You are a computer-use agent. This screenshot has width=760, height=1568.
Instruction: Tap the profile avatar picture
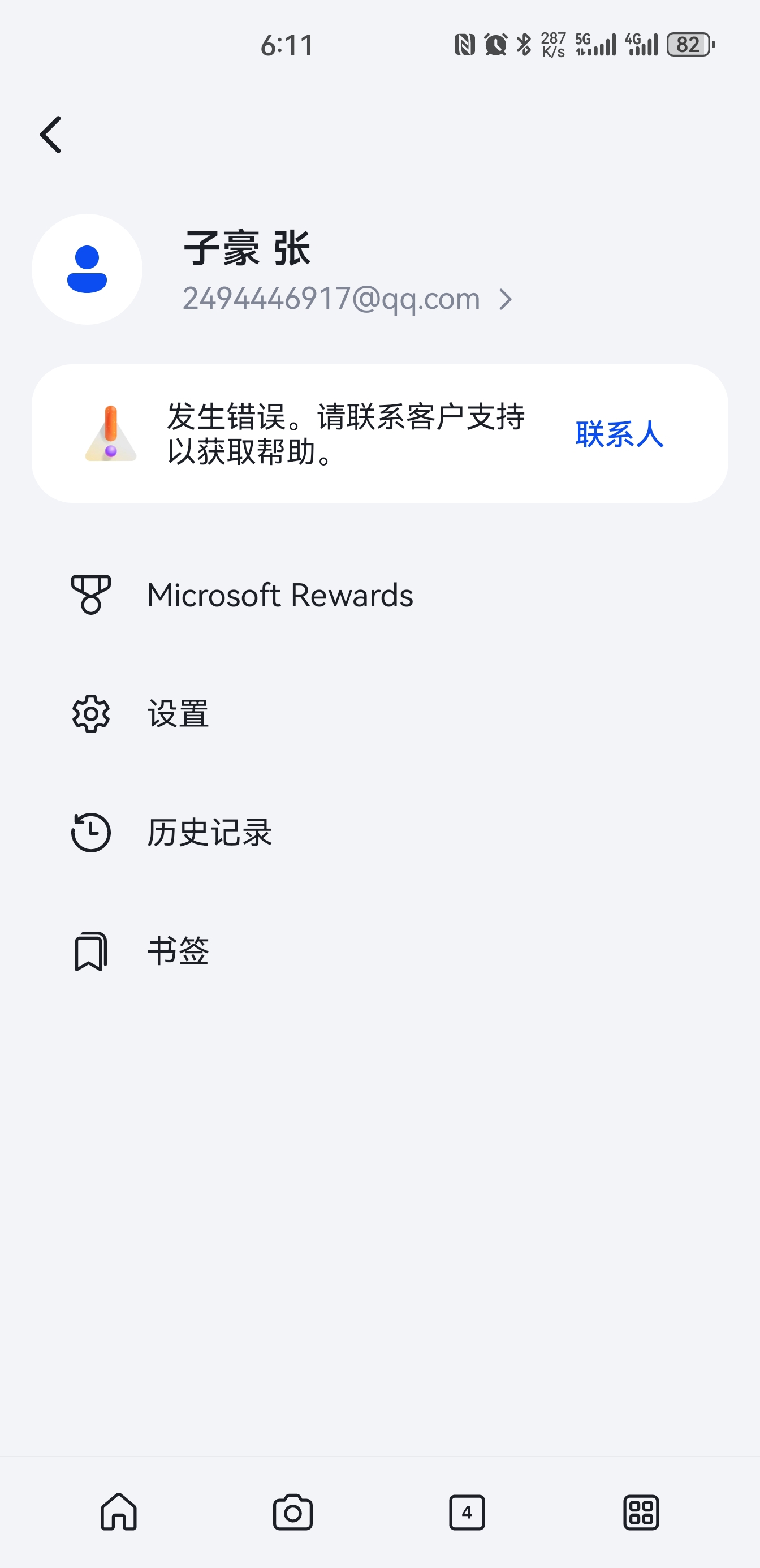[x=87, y=269]
